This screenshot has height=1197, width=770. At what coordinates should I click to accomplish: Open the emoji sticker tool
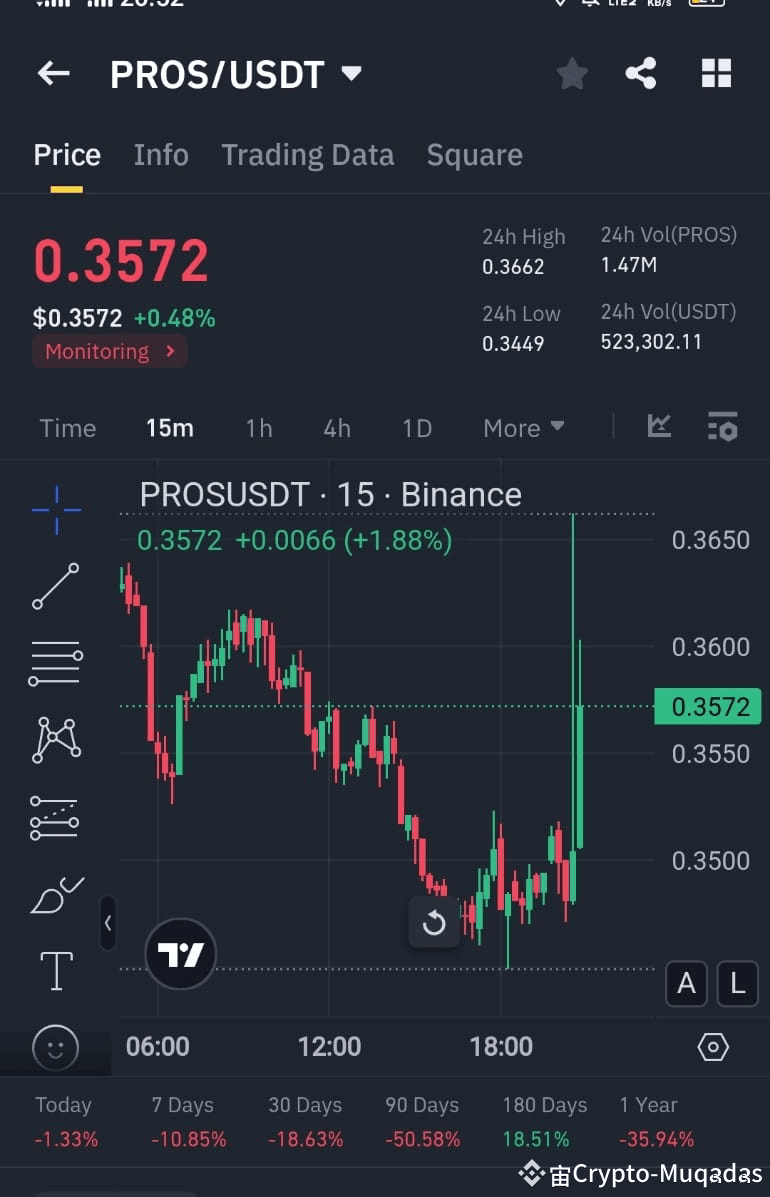point(55,1048)
